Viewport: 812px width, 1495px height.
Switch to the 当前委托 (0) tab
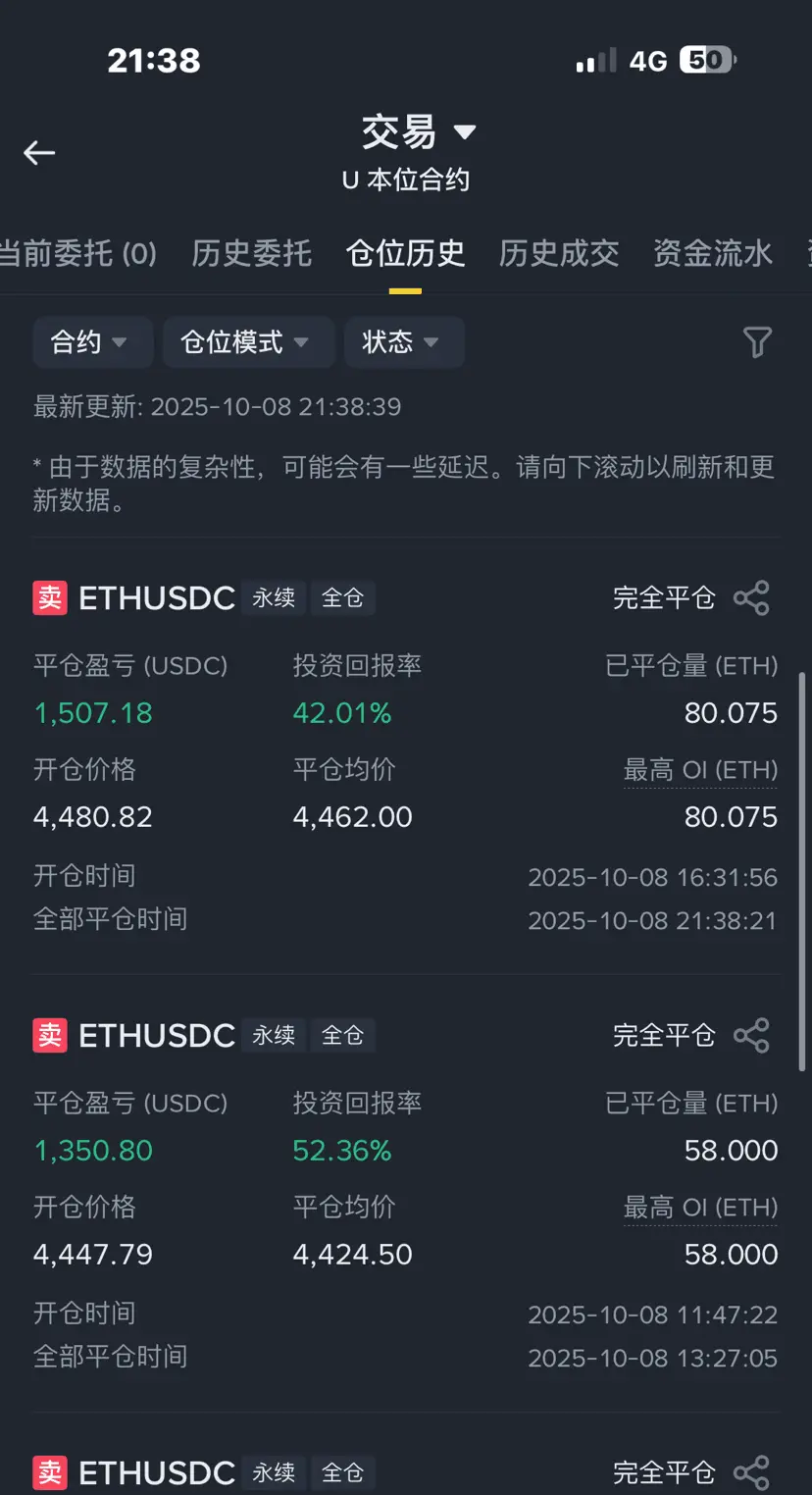(76, 254)
